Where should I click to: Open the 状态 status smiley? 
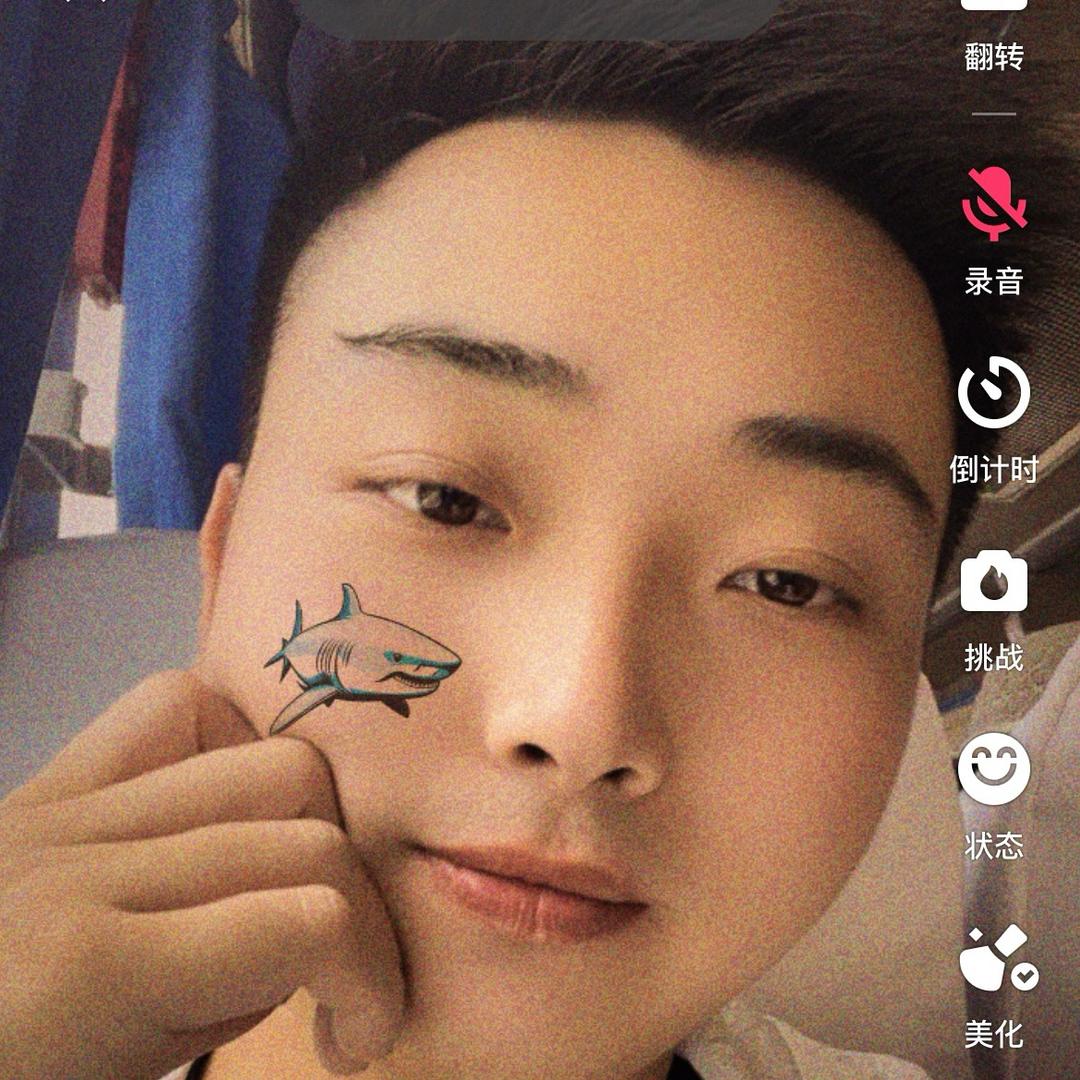[x=994, y=769]
